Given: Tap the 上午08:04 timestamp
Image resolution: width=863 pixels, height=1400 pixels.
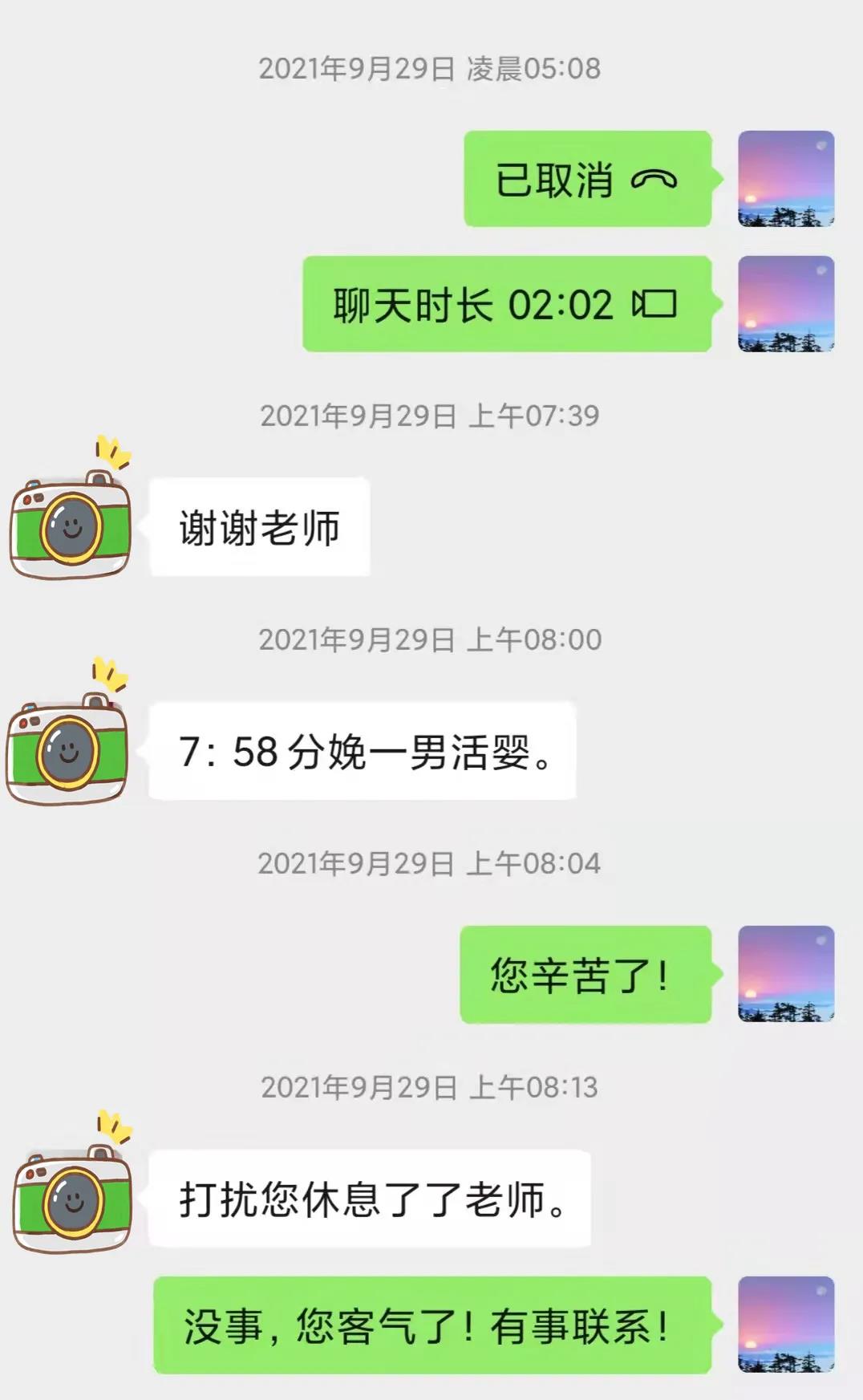Looking at the screenshot, I should pos(431,865).
